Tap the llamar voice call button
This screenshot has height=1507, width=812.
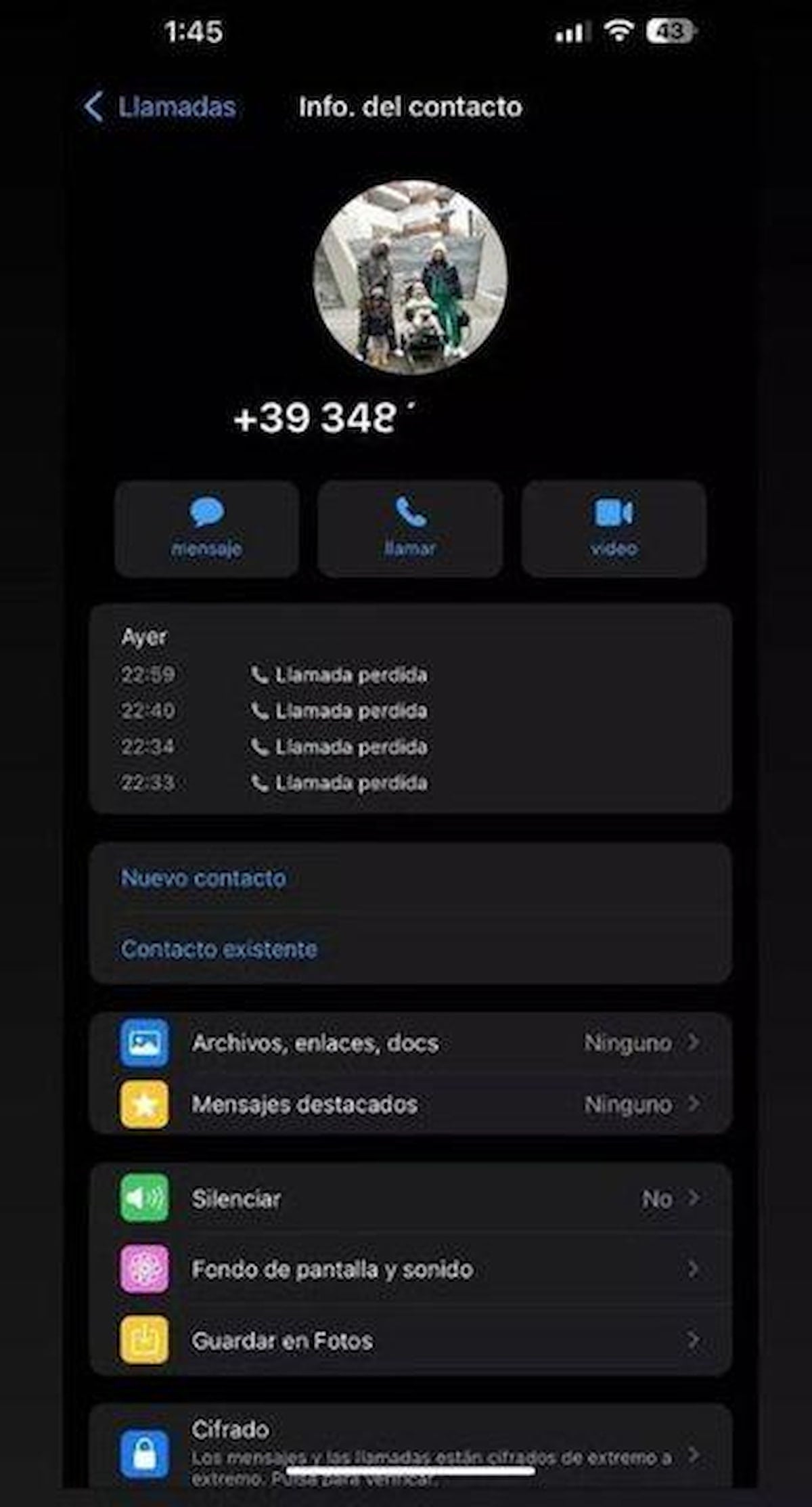click(x=410, y=529)
